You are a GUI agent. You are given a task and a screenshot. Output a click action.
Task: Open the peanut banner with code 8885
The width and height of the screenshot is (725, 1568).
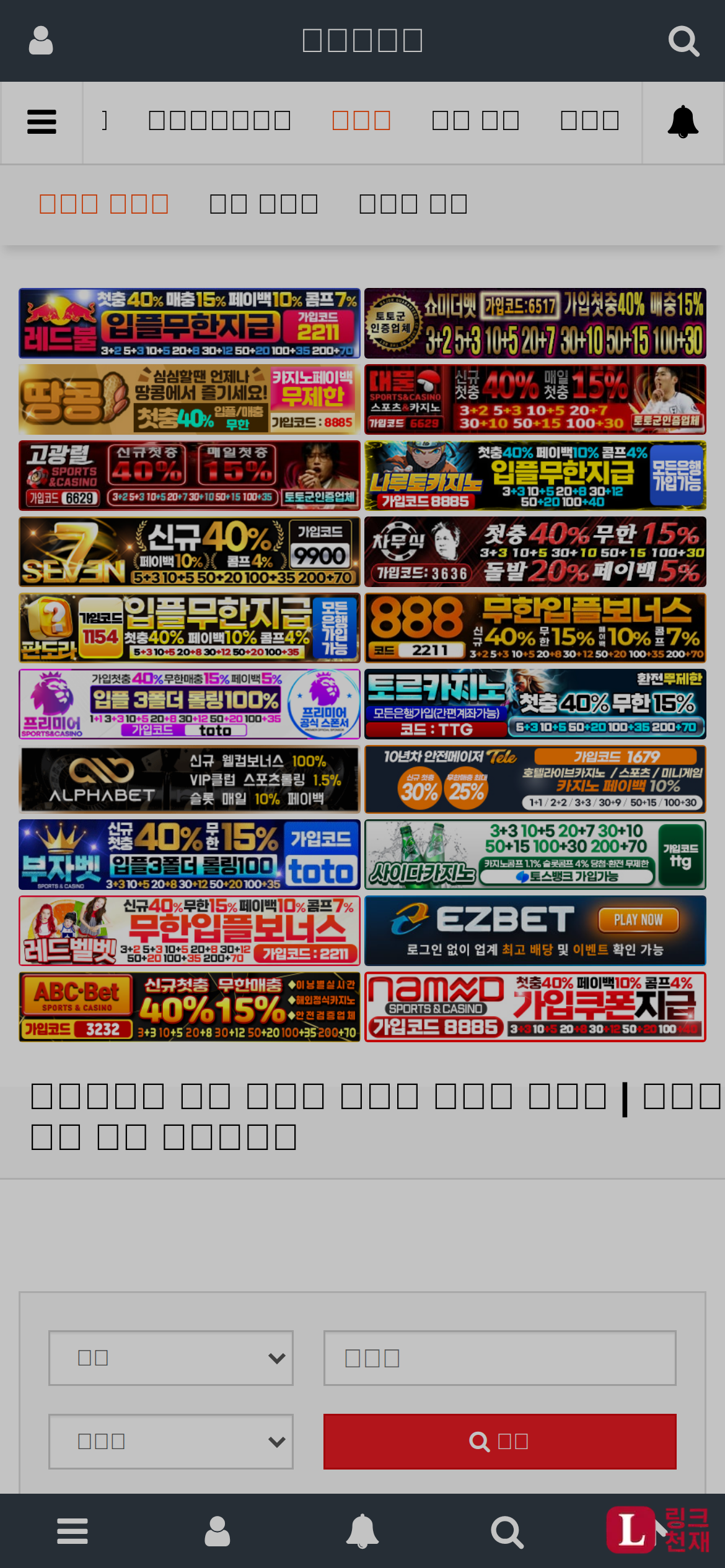click(189, 399)
